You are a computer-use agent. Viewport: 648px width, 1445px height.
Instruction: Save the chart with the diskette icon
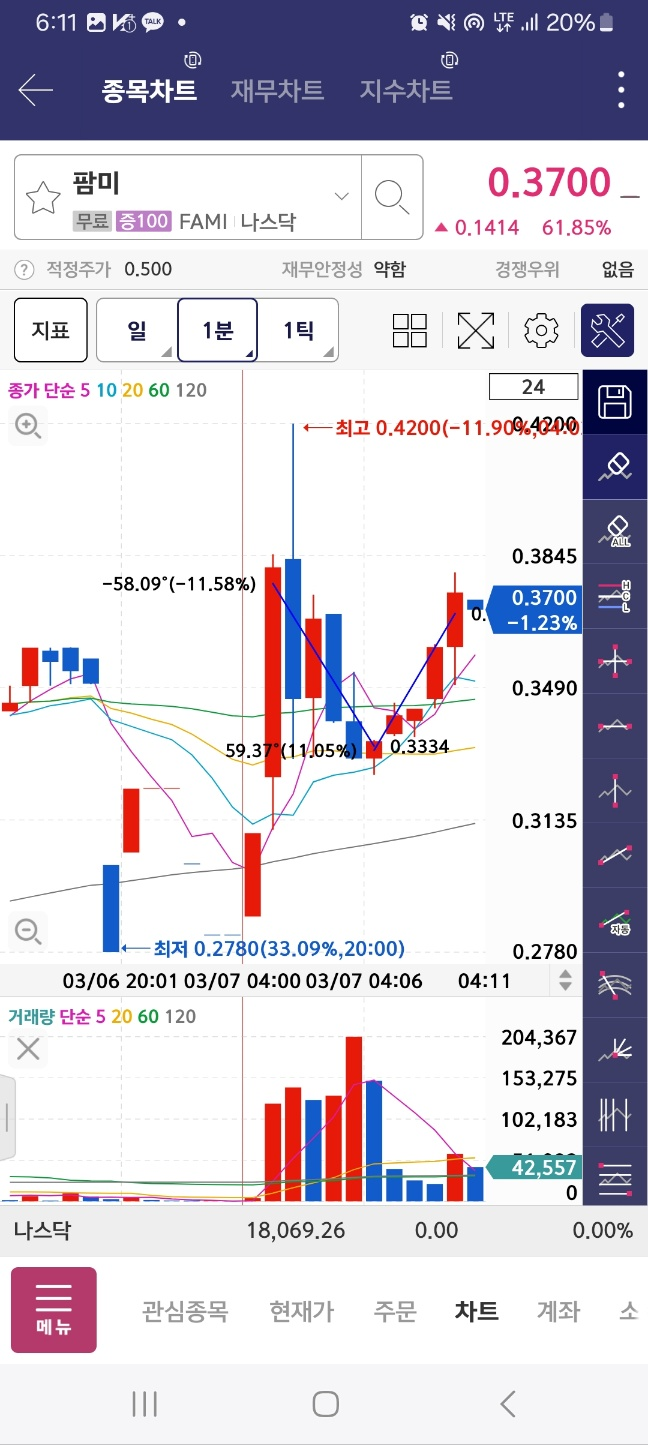coord(615,403)
